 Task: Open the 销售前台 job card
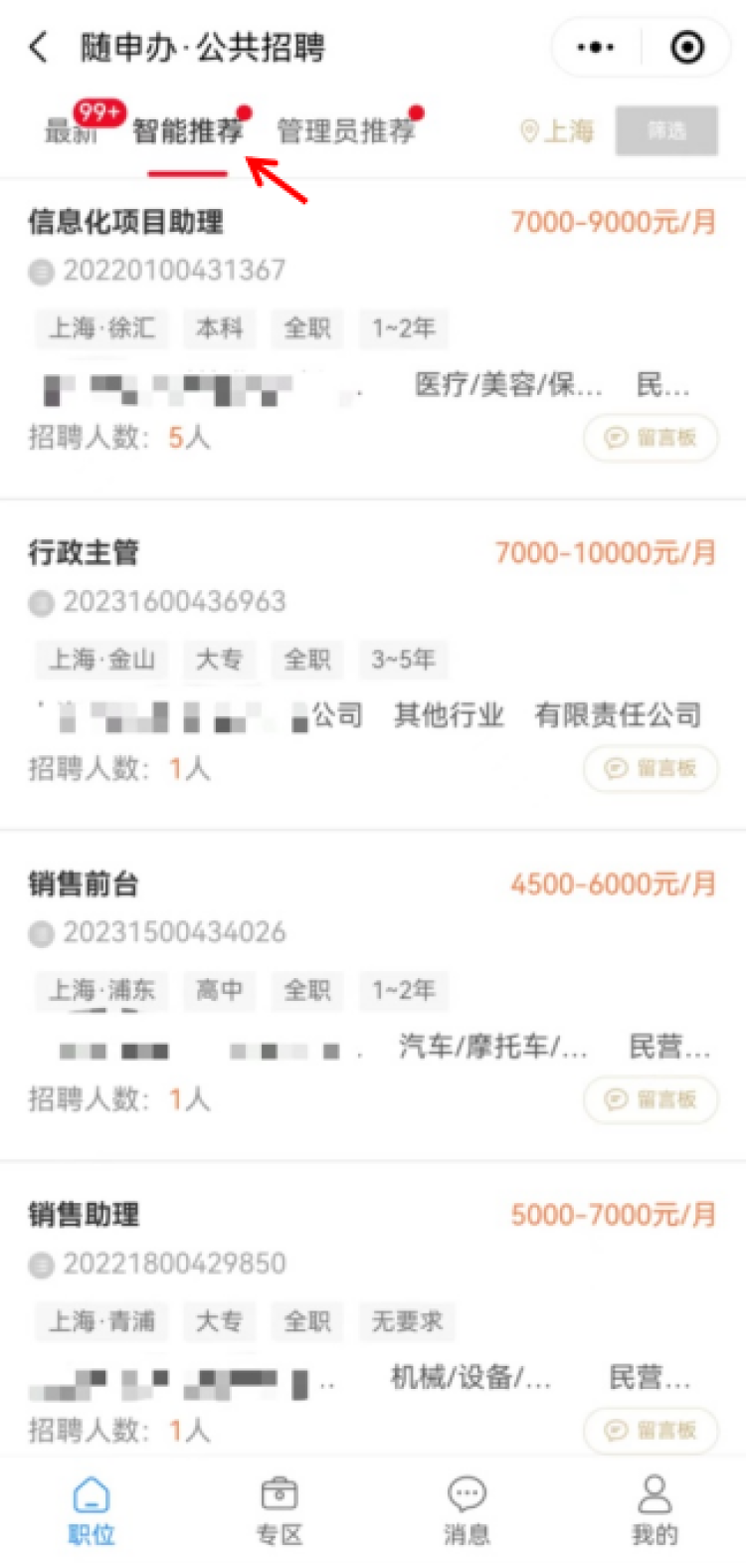pyautogui.click(x=84, y=883)
